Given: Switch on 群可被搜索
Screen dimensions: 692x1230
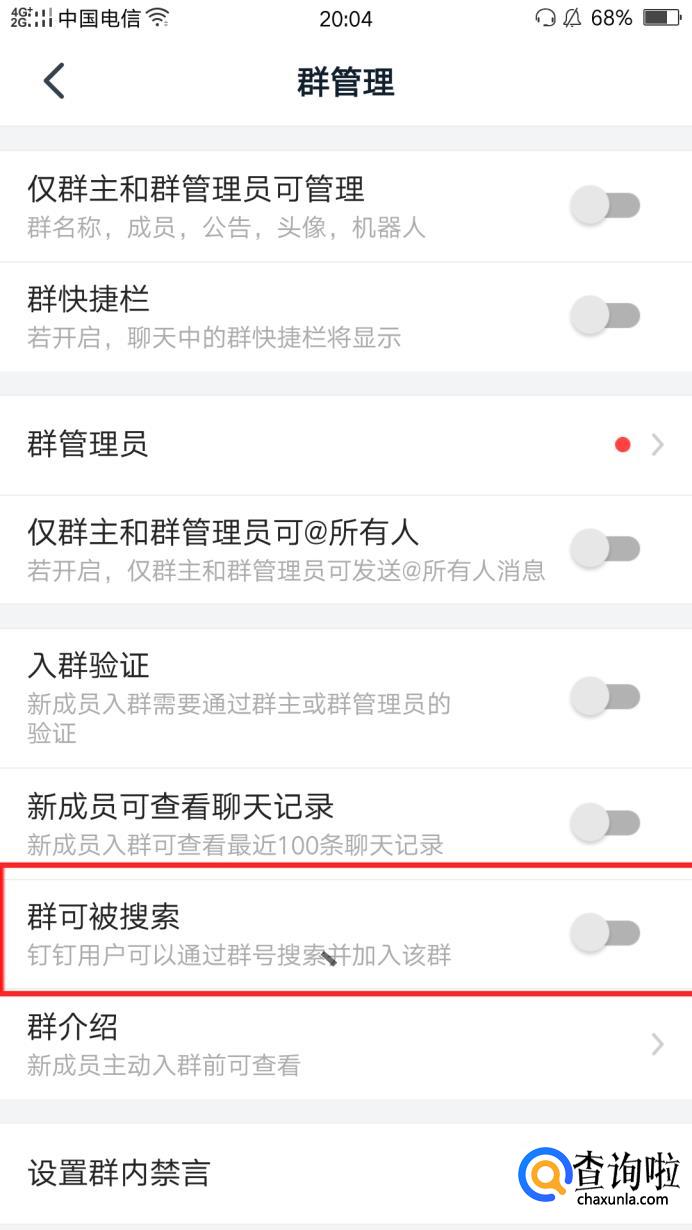Looking at the screenshot, I should click(x=604, y=933).
